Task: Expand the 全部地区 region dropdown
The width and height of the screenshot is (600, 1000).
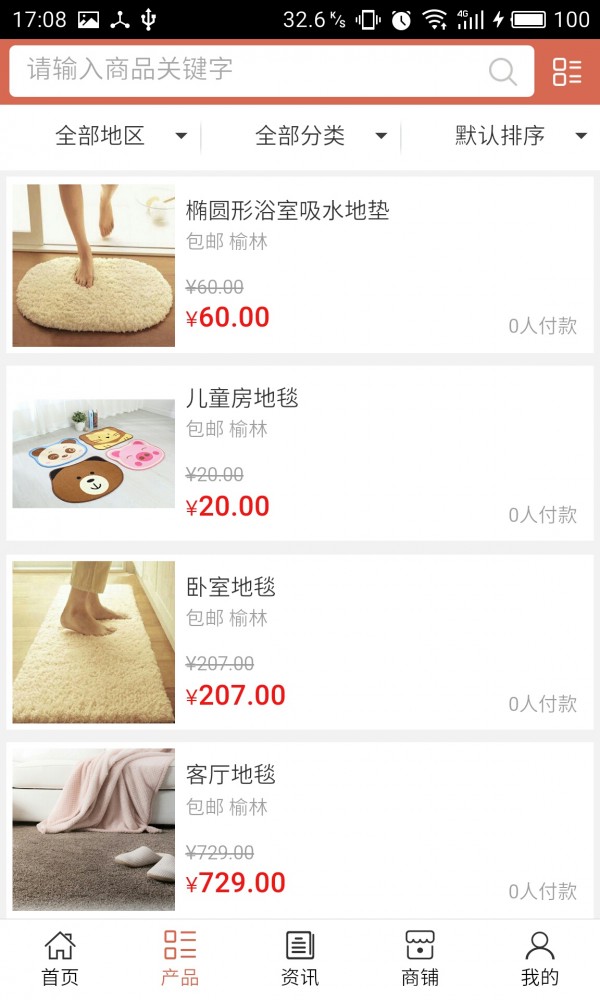Action: pyautogui.click(x=120, y=136)
